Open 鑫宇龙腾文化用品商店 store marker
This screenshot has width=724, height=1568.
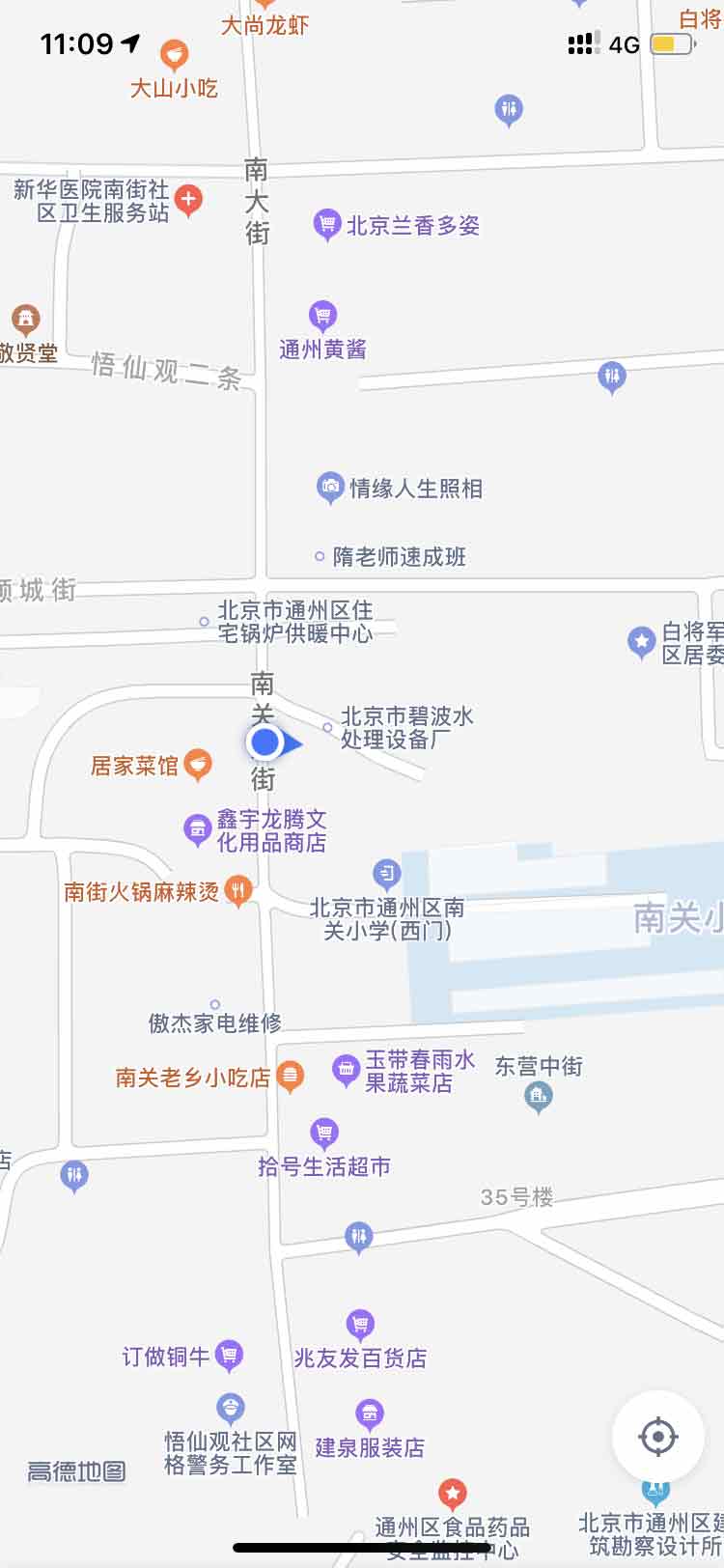[197, 829]
